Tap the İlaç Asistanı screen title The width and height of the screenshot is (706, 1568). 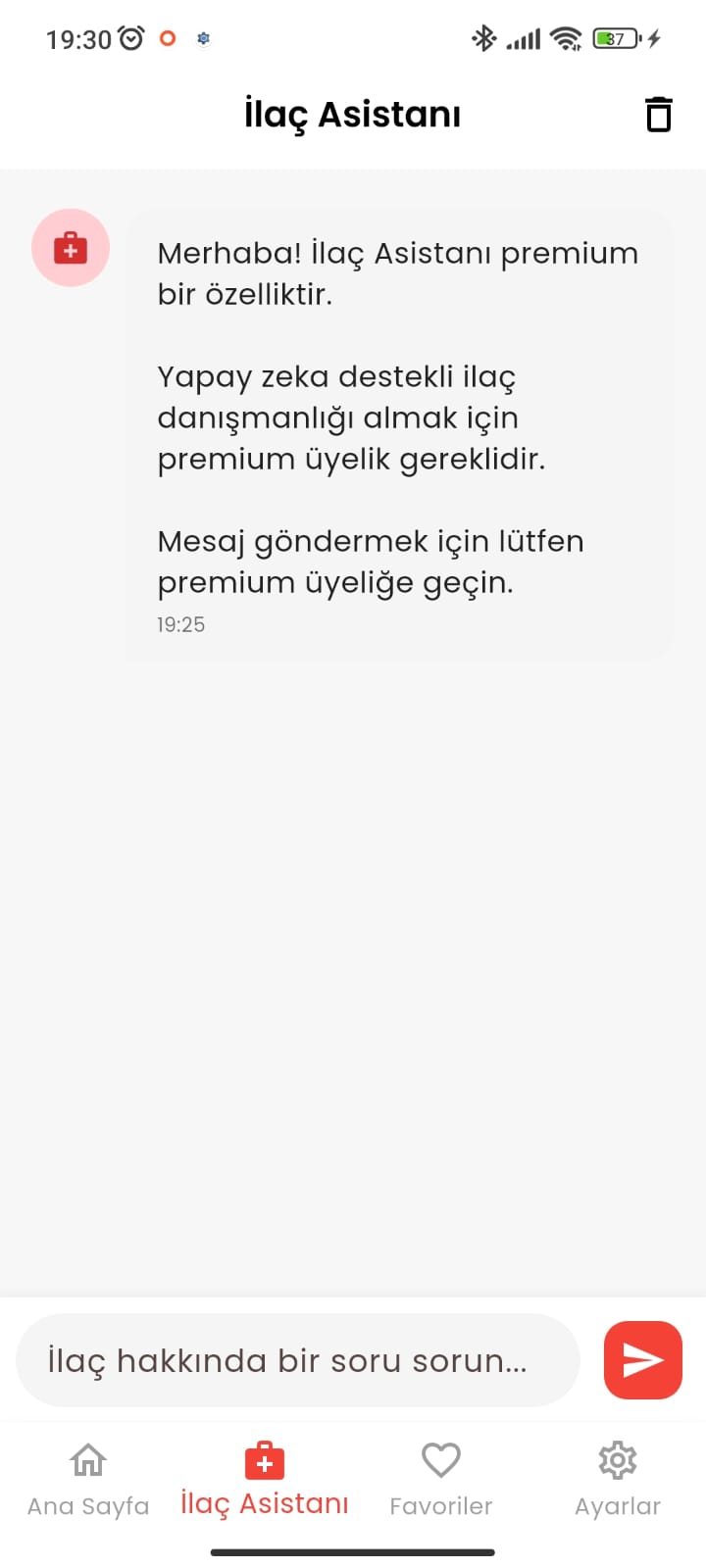tap(353, 113)
